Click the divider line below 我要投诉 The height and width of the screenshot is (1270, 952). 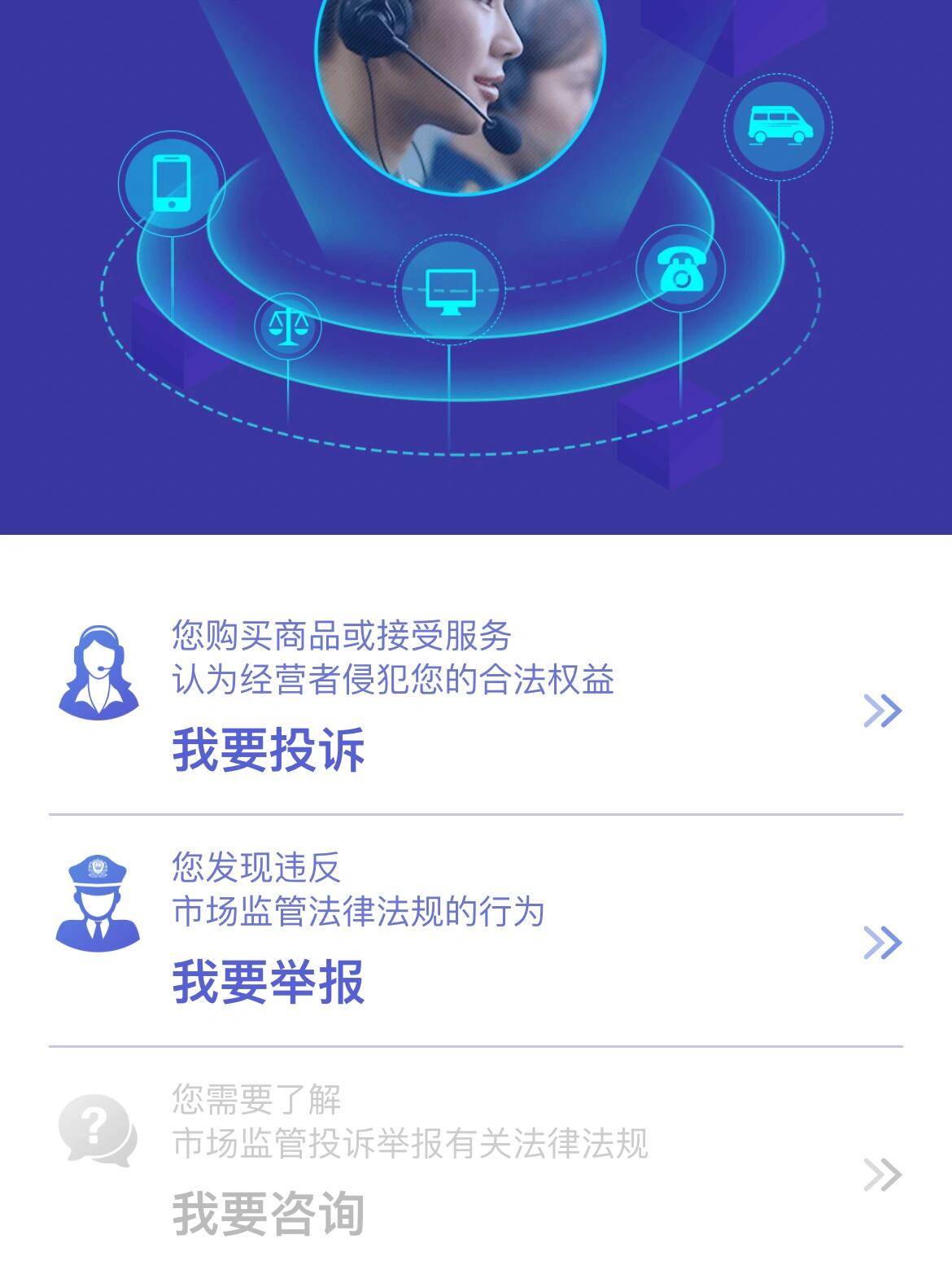pos(476,812)
